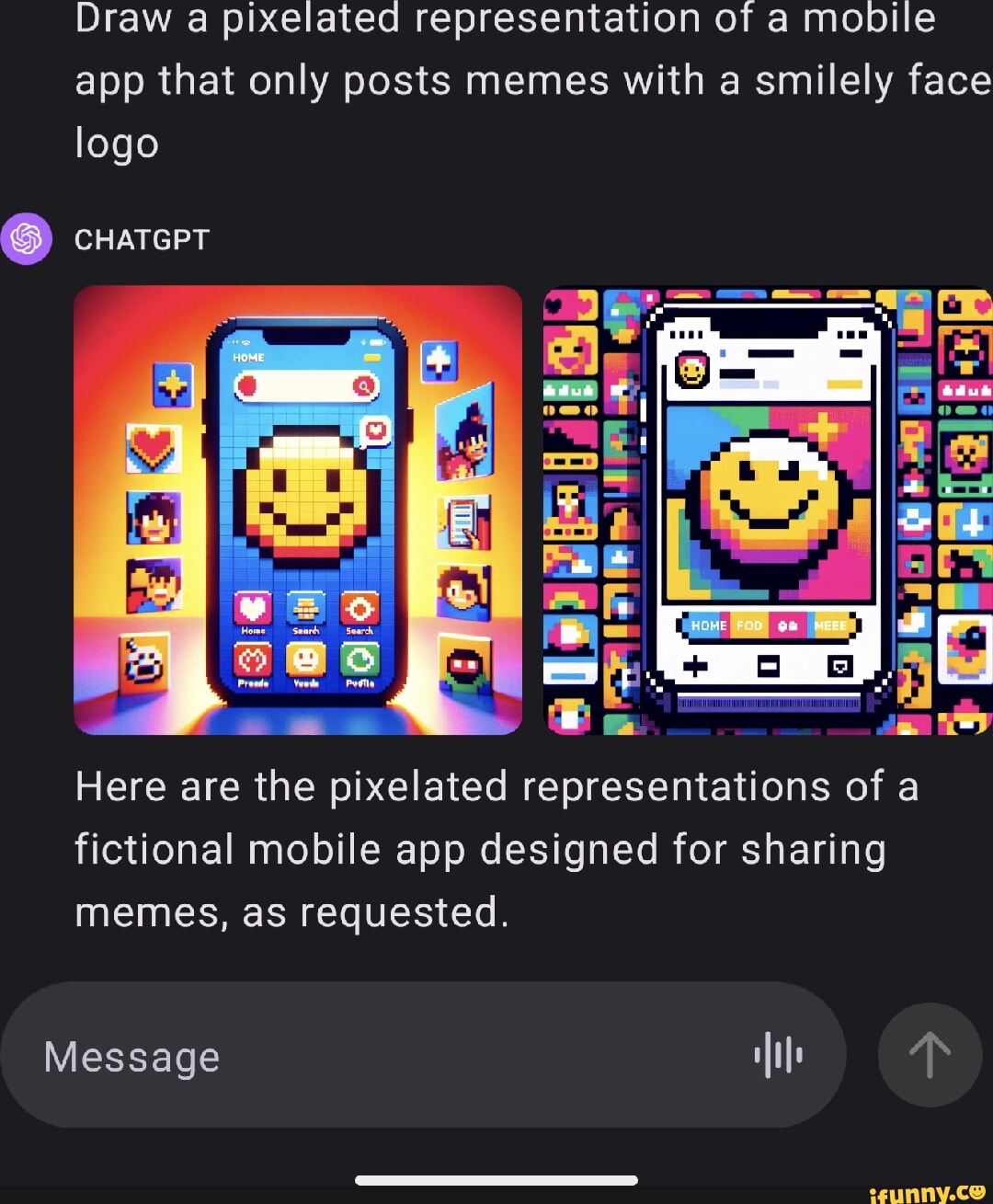Send the message with the arrow button

point(929,1054)
